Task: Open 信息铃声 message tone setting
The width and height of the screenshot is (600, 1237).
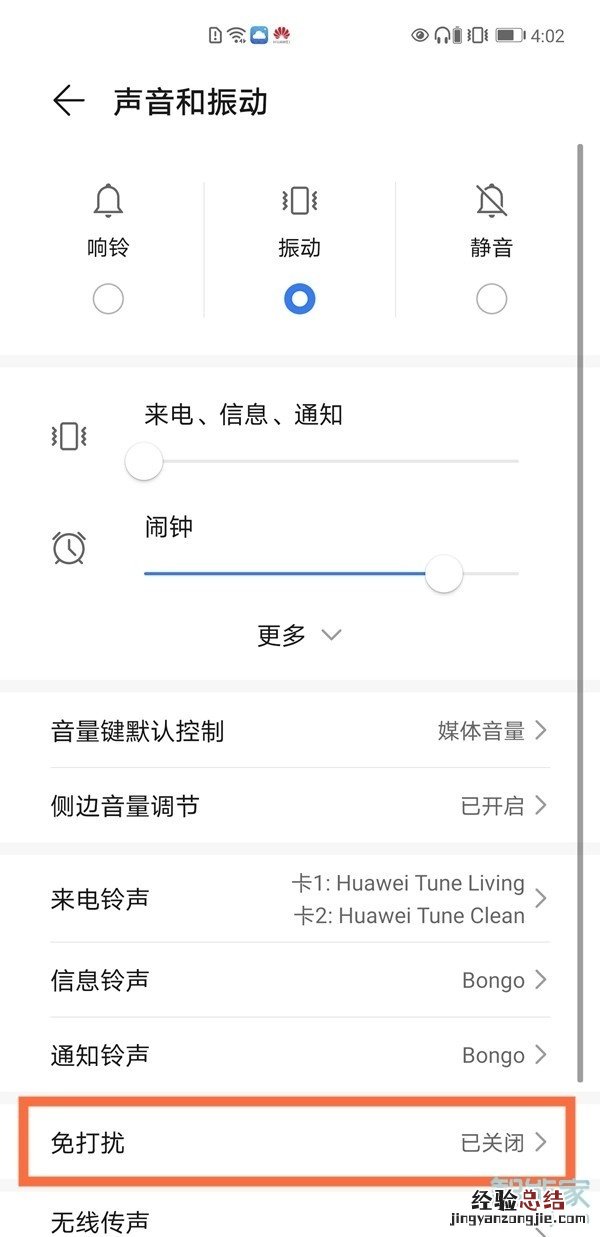Action: (299, 980)
